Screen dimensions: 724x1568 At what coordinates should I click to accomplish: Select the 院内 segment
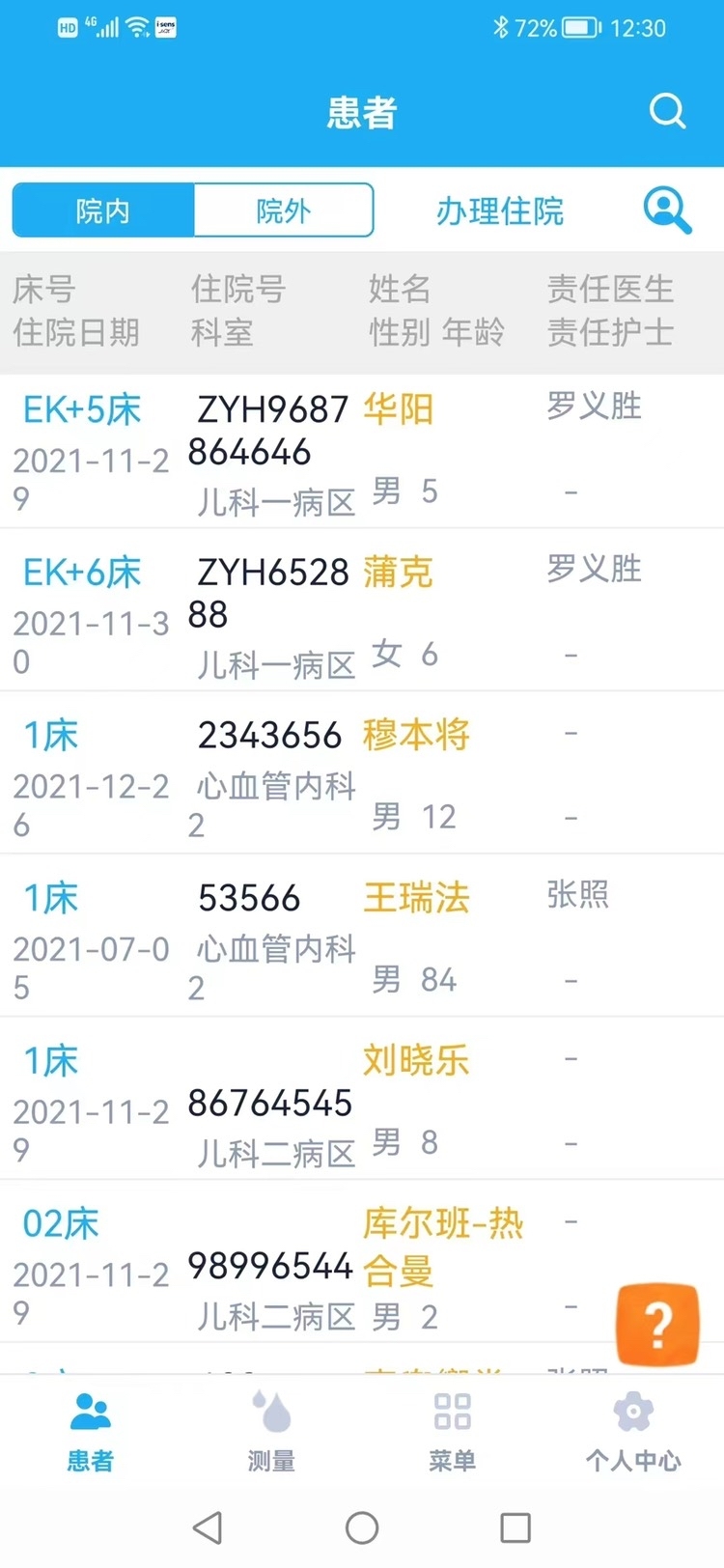point(103,210)
